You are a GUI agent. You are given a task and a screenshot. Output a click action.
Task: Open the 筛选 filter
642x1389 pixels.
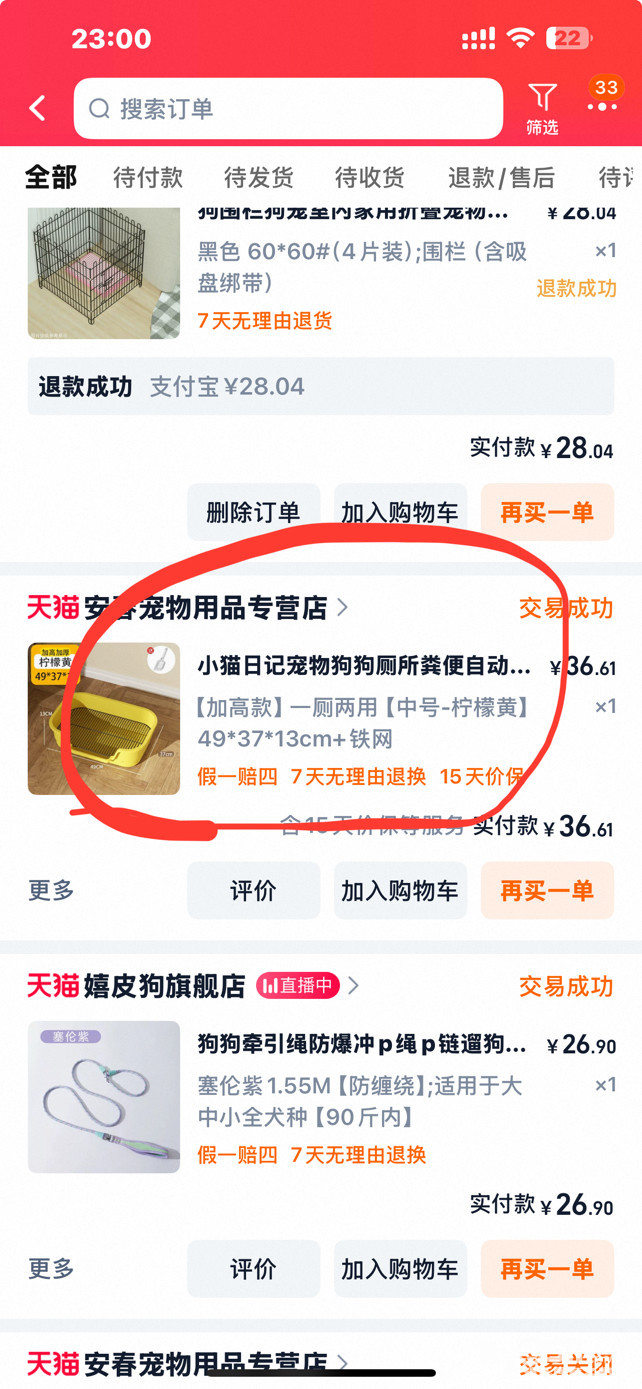(x=542, y=108)
